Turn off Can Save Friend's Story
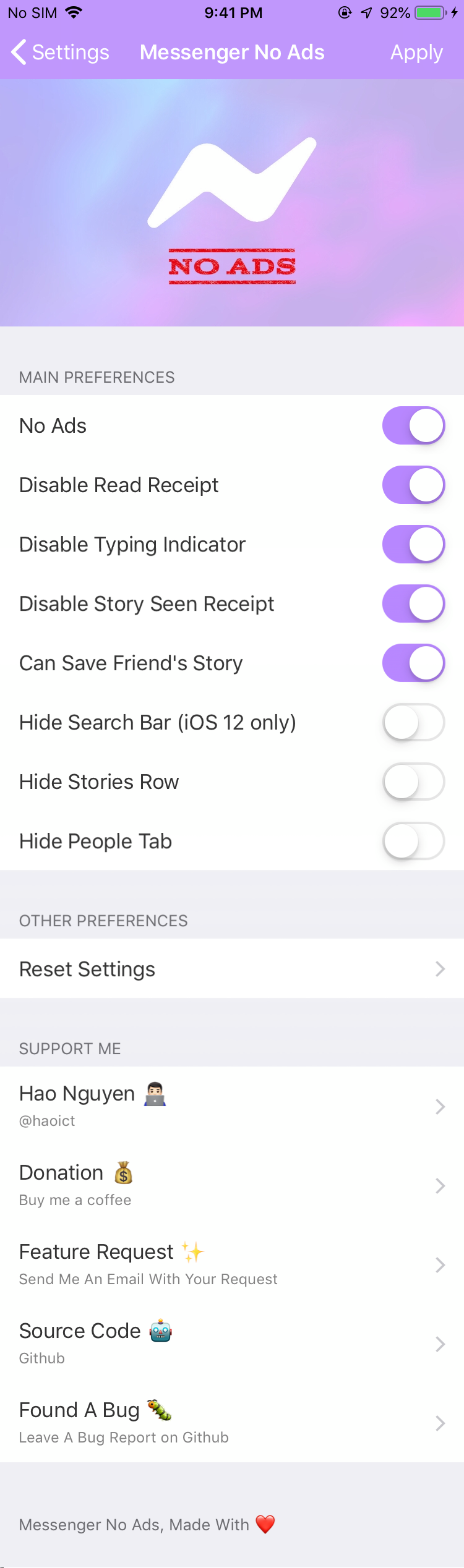464x1568 pixels. pyautogui.click(x=413, y=663)
